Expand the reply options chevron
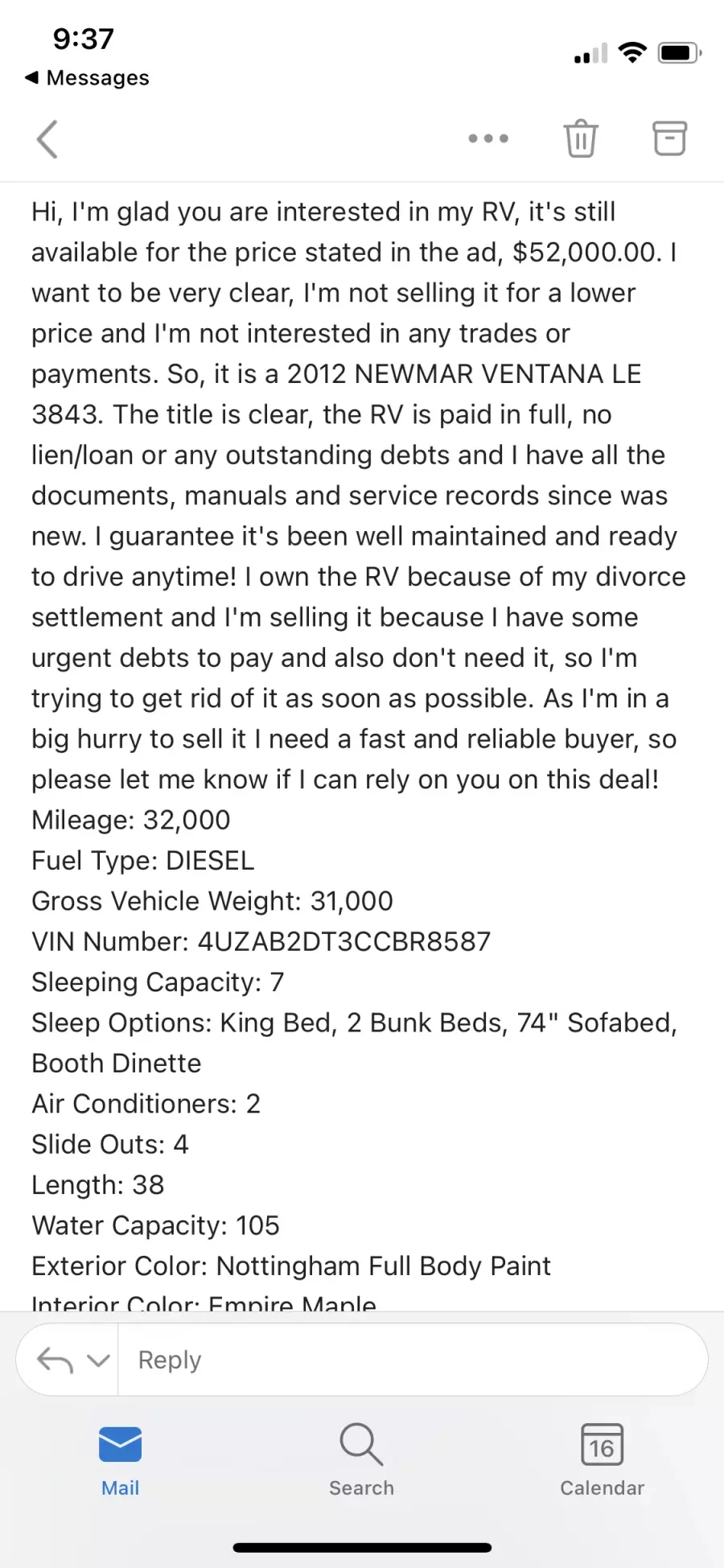Image resolution: width=724 pixels, height=1568 pixels. pyautogui.click(x=98, y=1360)
